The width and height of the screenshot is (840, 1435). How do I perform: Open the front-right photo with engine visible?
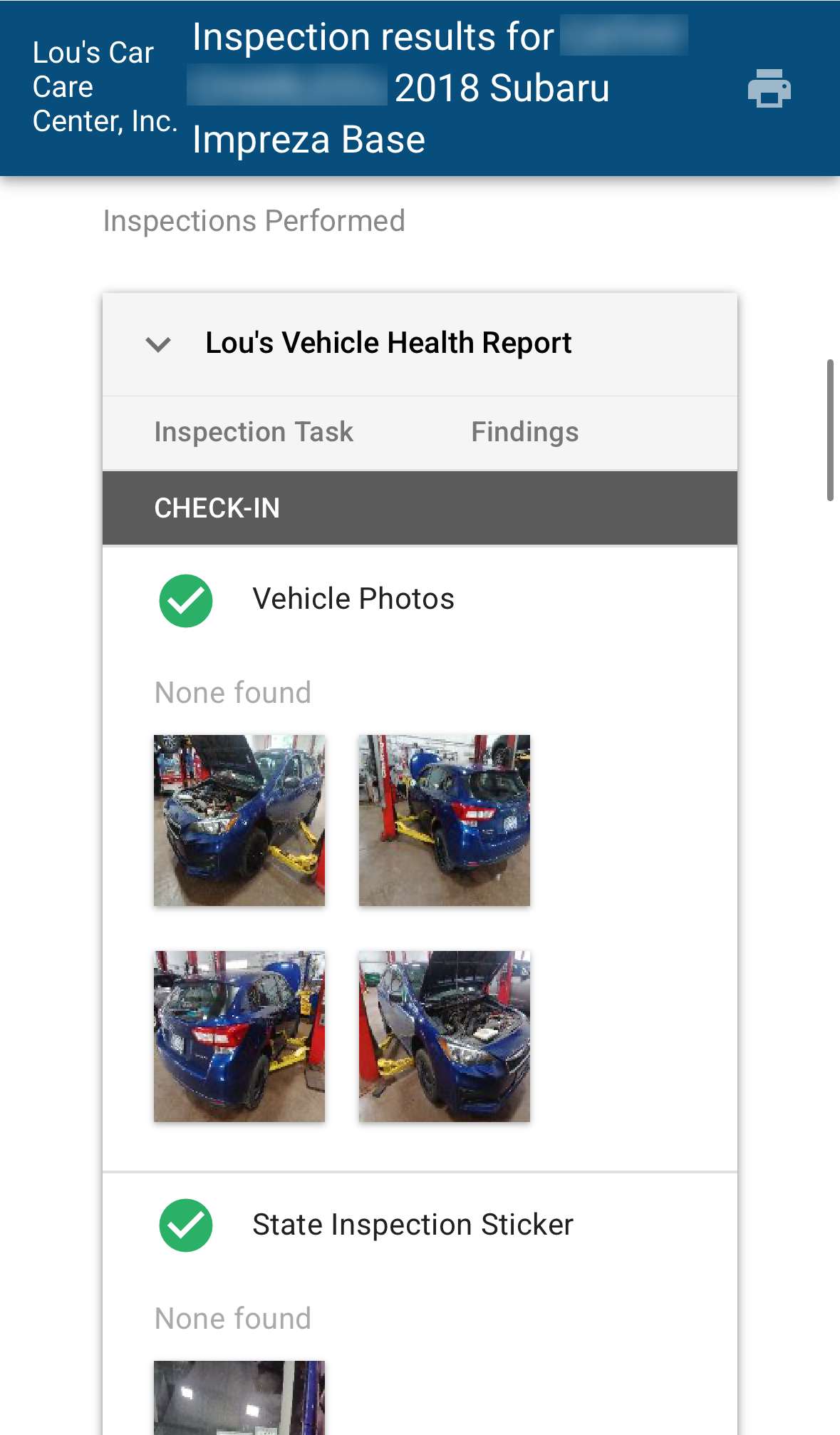pos(445,1036)
